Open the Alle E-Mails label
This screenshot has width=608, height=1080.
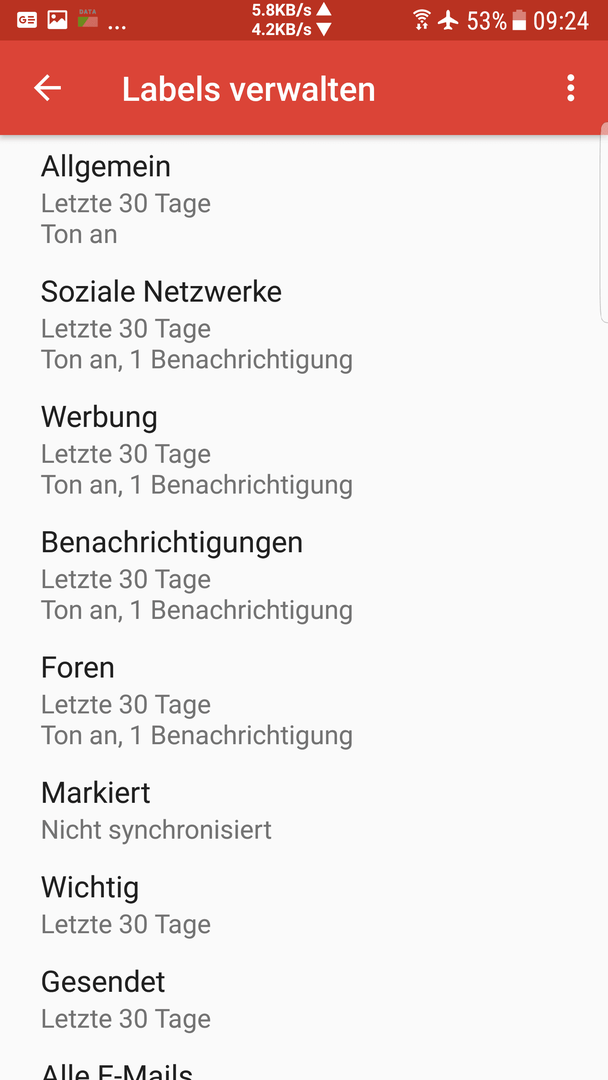304,1066
